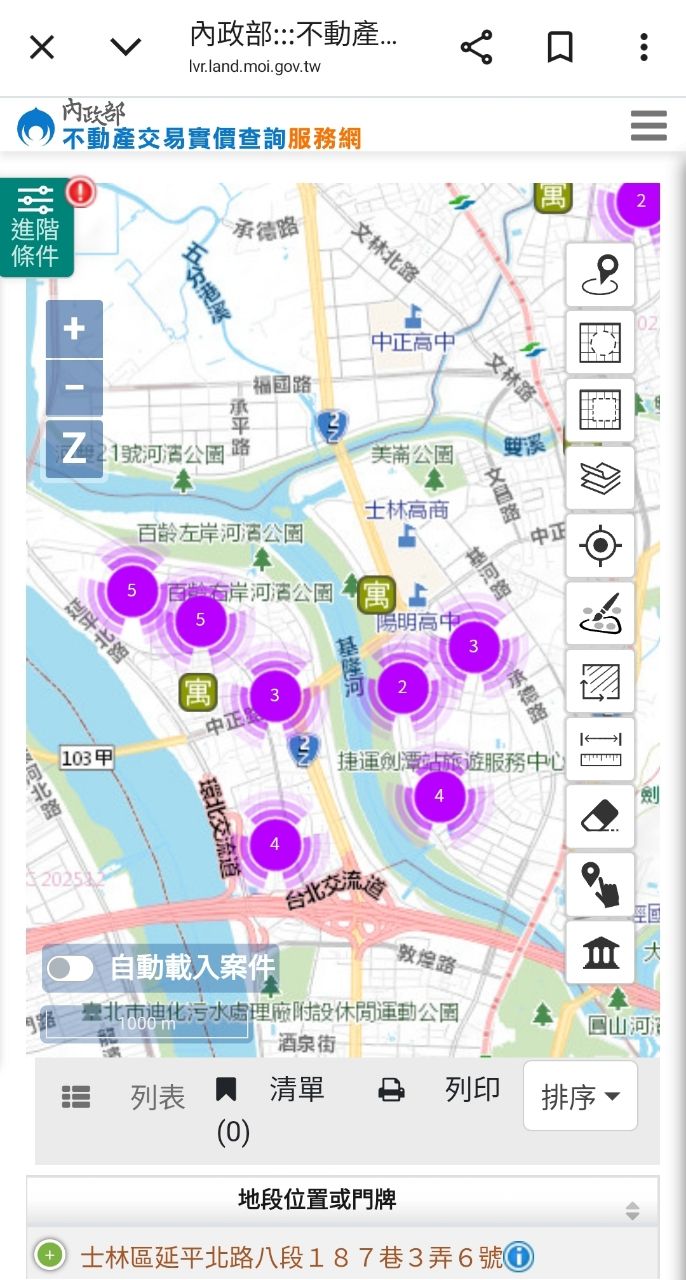686x1280 pixels.
Task: Close the browser tab with X
Action: tap(41, 47)
